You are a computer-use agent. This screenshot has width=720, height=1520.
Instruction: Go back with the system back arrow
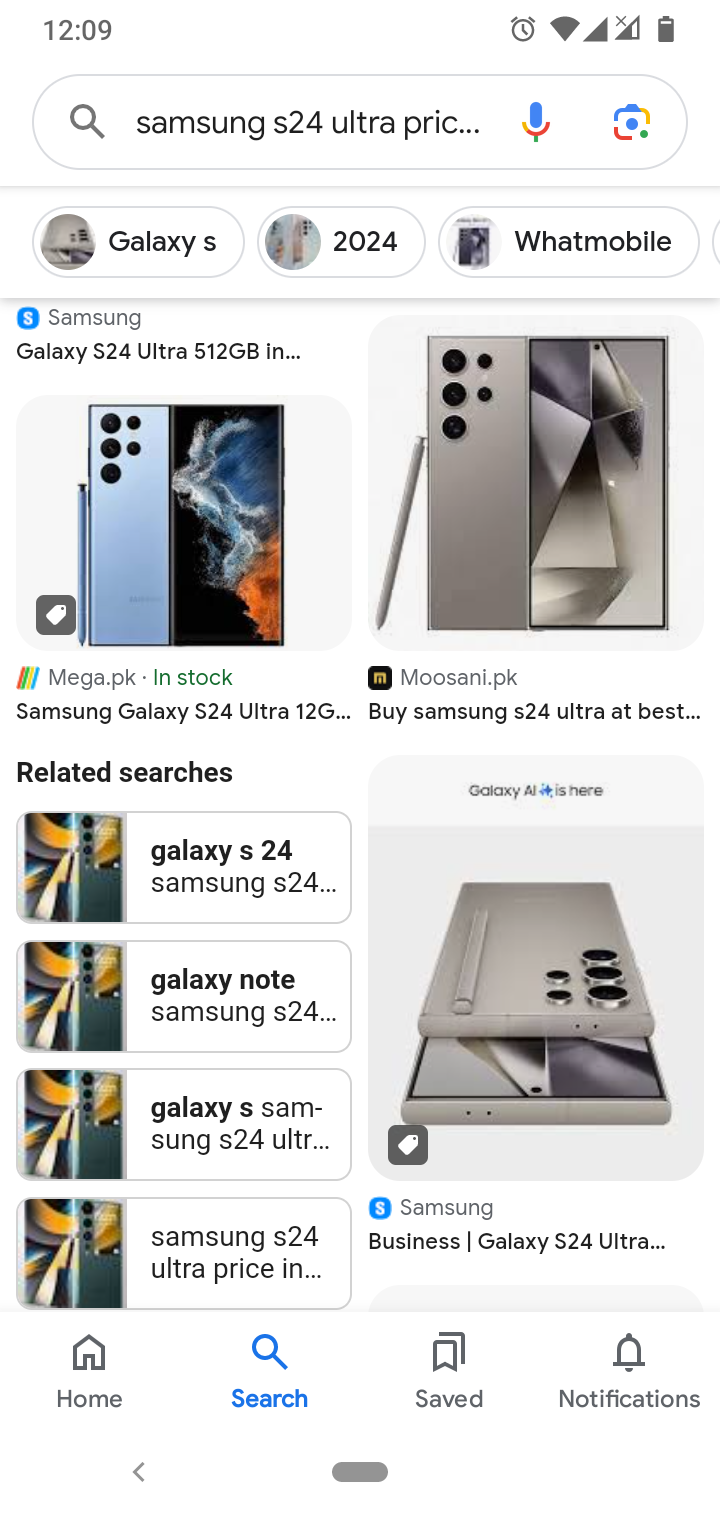click(139, 1471)
